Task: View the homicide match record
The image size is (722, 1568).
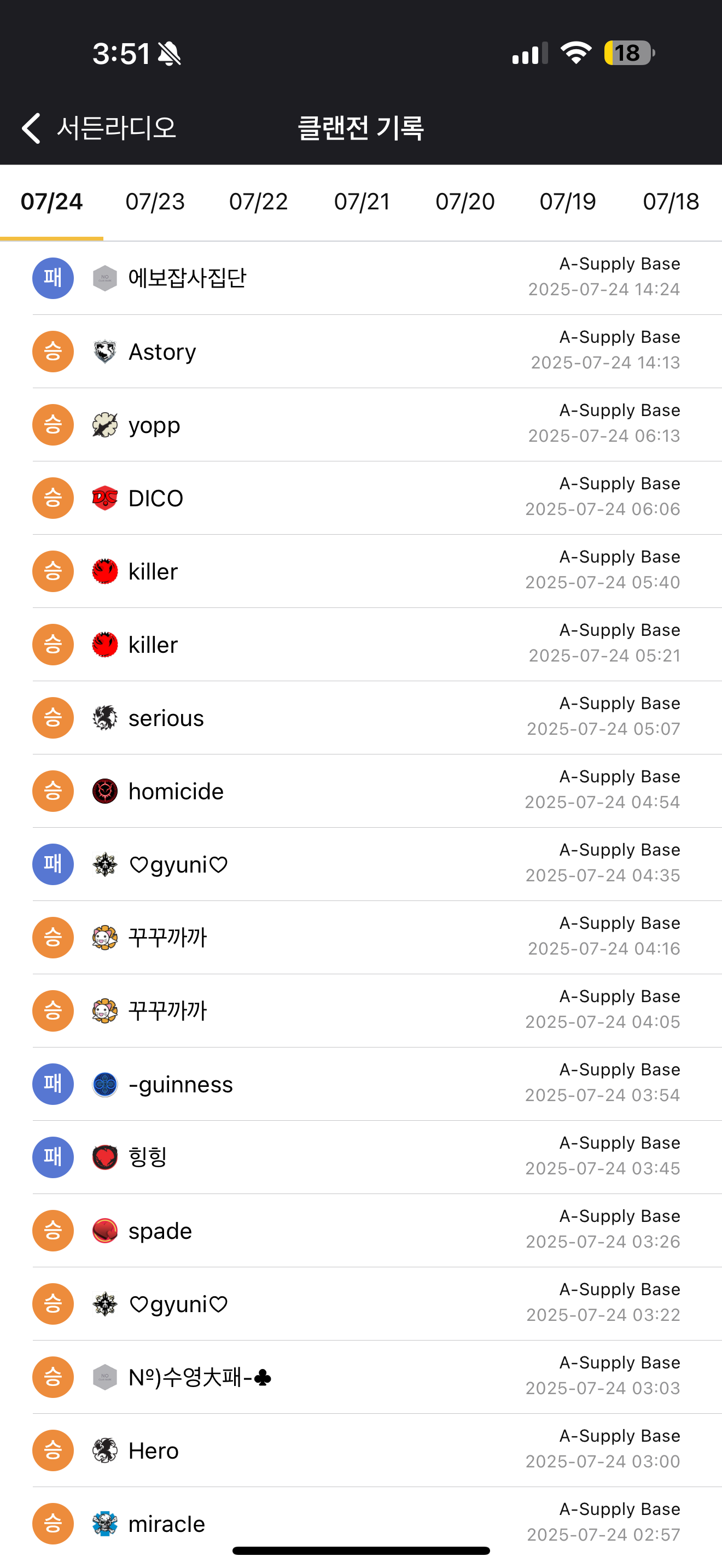Action: coord(361,791)
